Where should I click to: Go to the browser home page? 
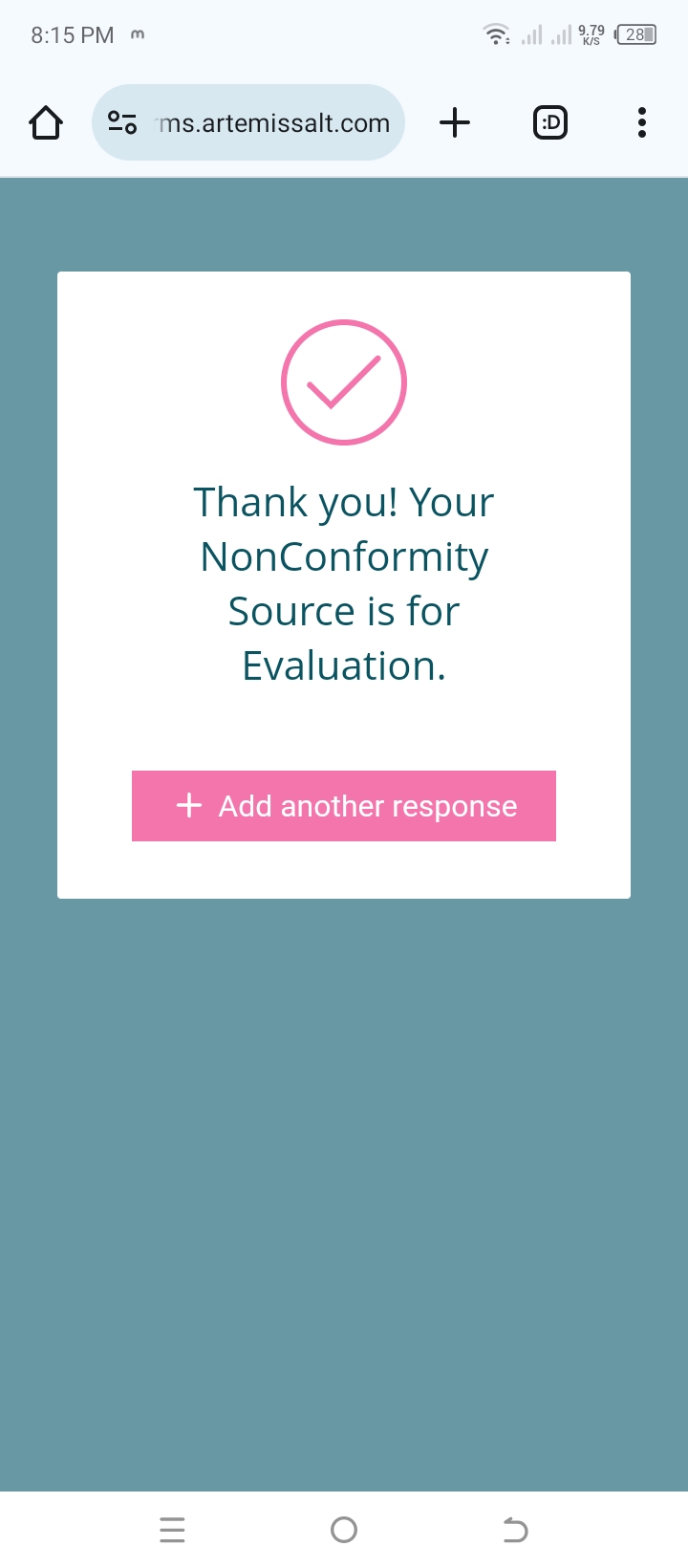(46, 122)
